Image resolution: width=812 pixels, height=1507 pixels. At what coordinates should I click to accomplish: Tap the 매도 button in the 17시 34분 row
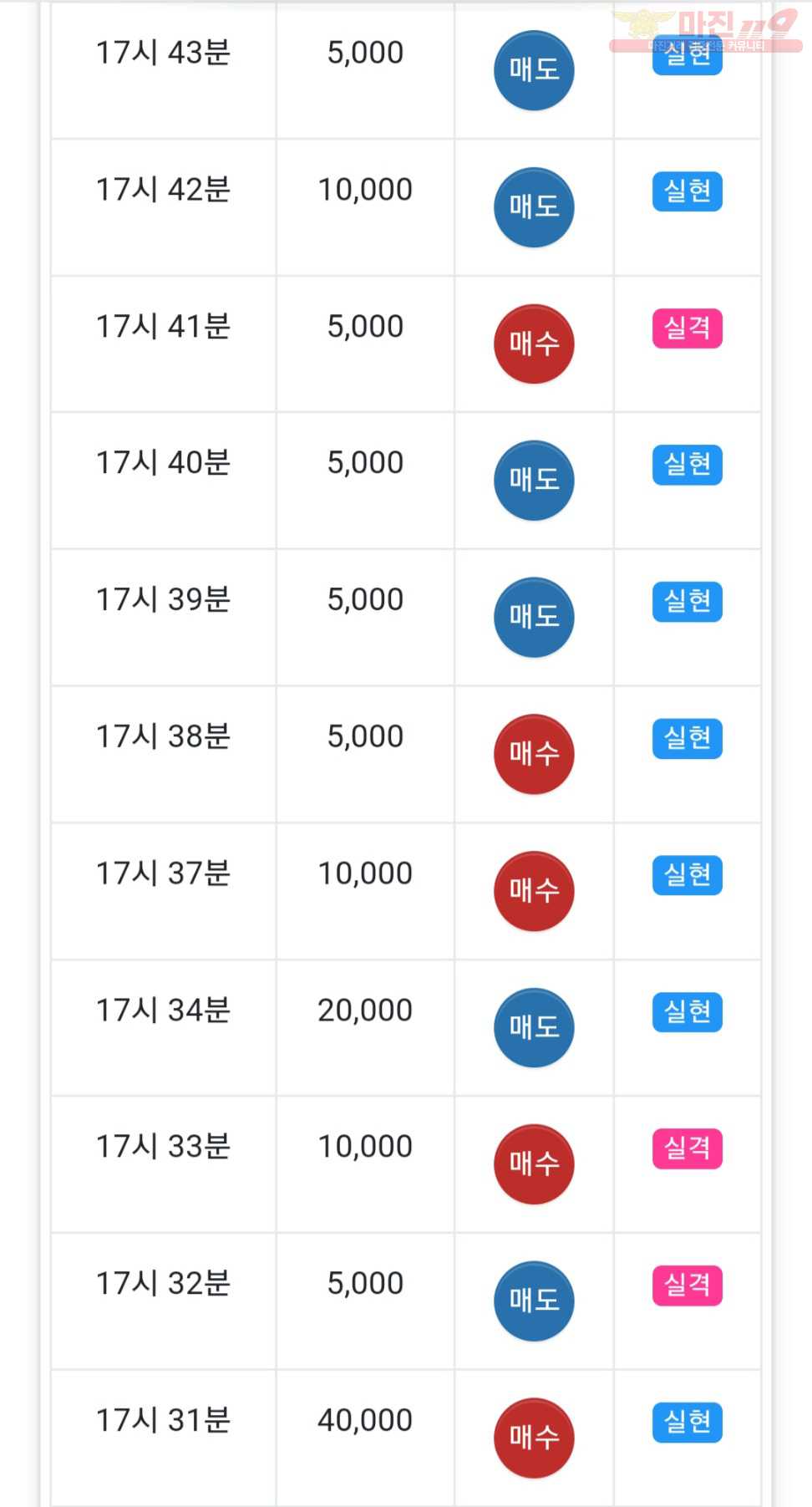(534, 1027)
